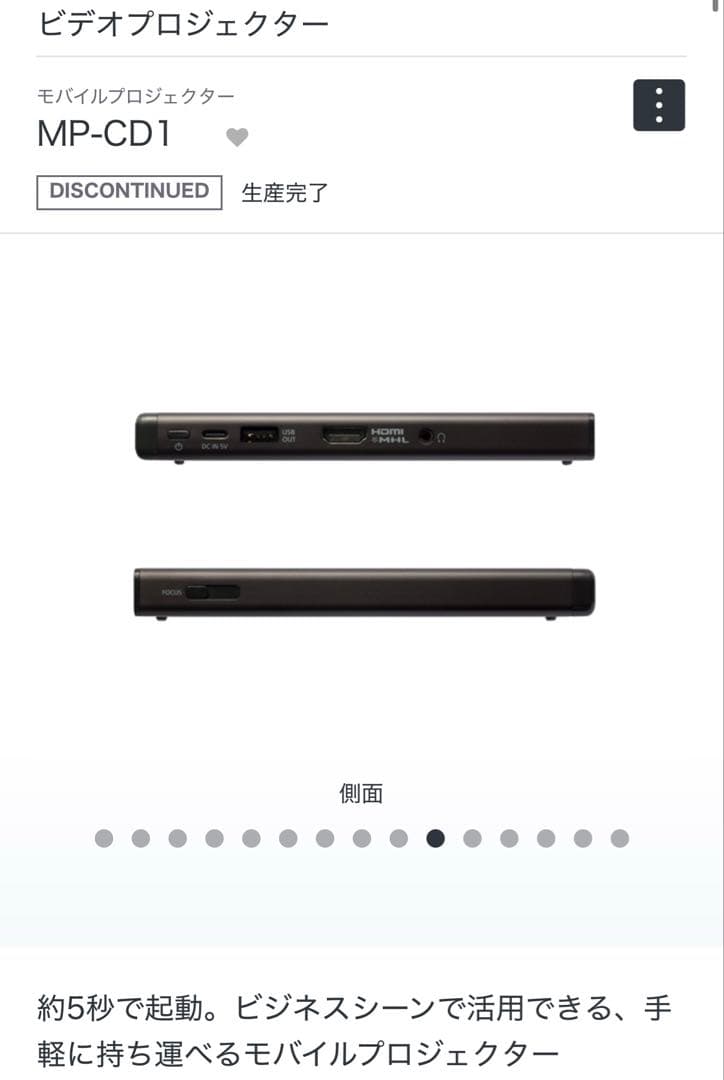This screenshot has height=1080, width=724.
Task: Toggle the heart favorite beside MP-CD1
Action: (x=235, y=136)
